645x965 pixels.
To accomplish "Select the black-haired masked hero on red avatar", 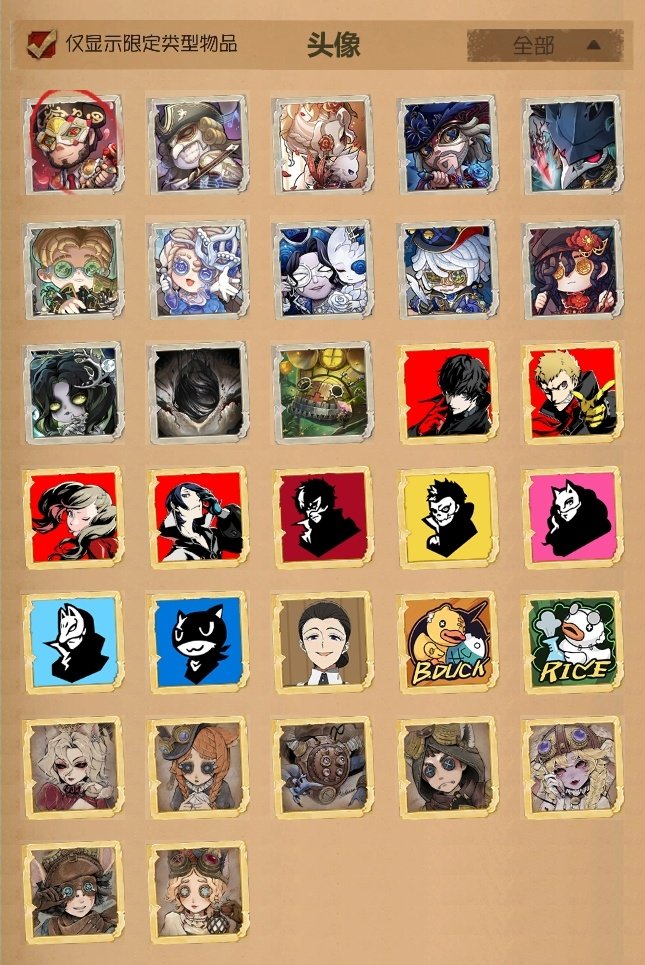I will point(447,393).
